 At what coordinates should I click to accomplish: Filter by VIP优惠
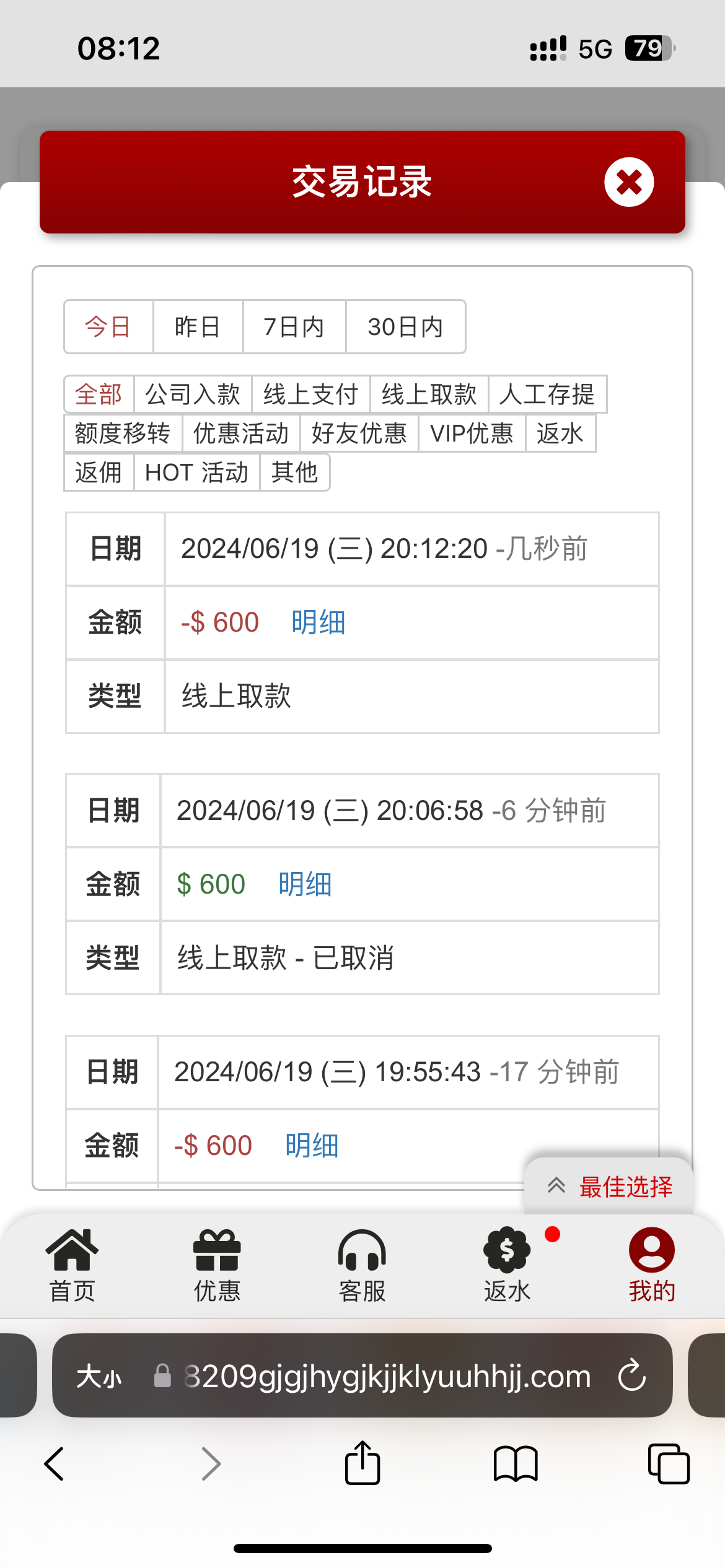point(472,433)
